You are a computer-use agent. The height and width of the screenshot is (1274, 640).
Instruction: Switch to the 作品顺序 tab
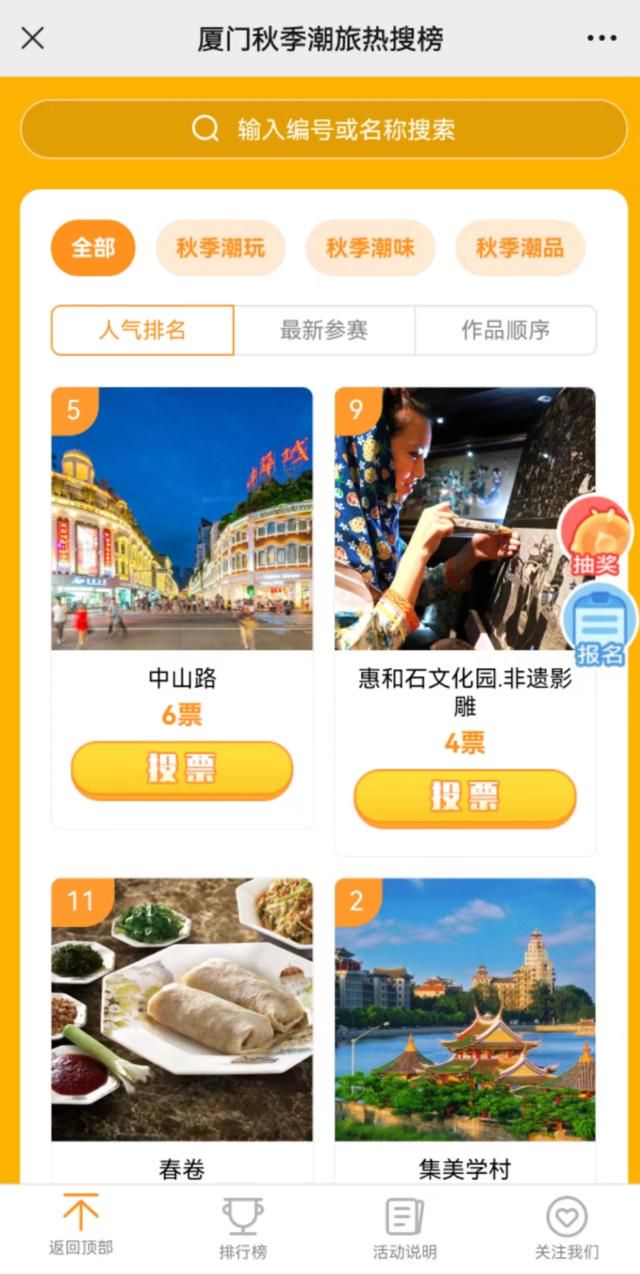pyautogui.click(x=506, y=330)
